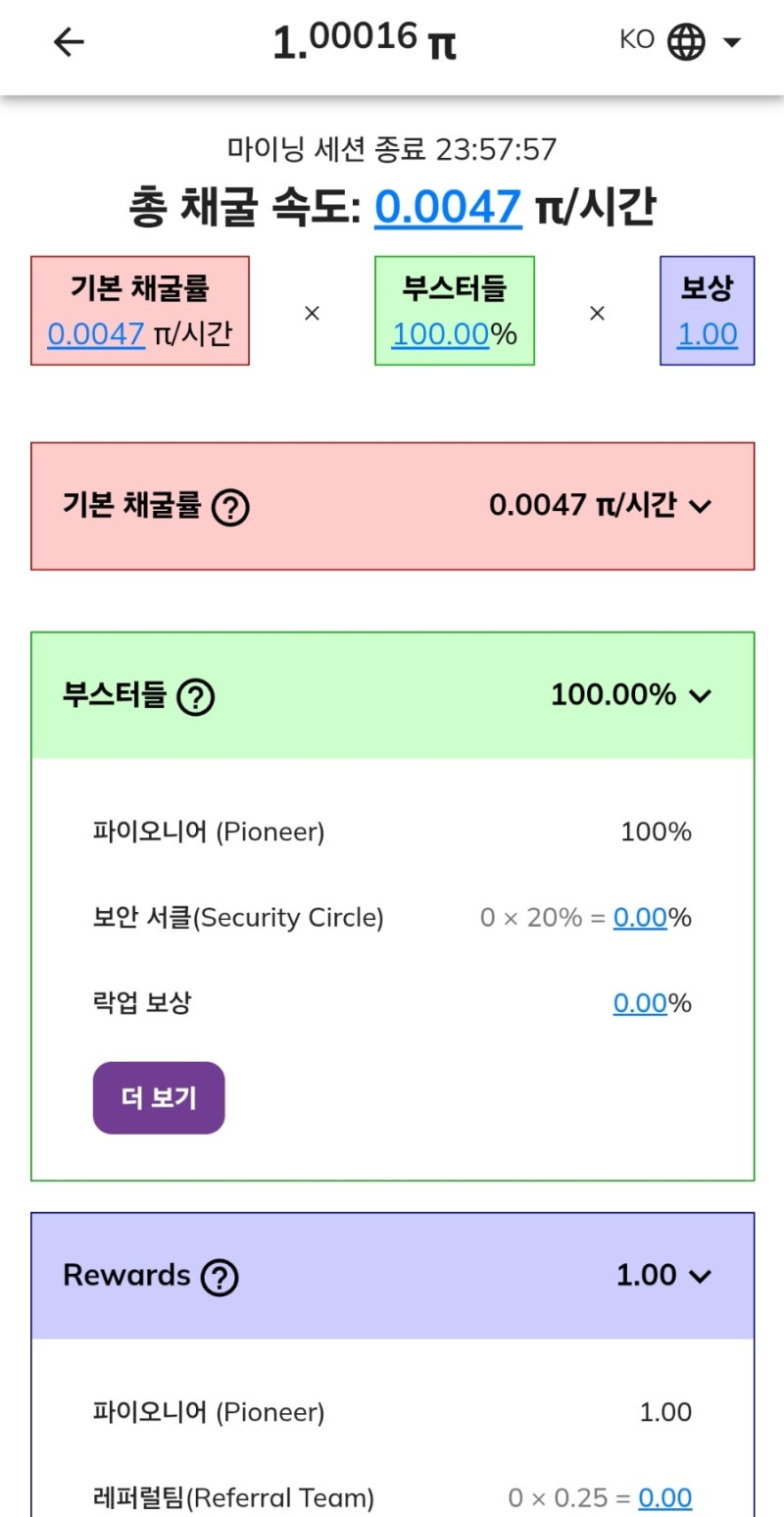
Task: Click the mining session countdown timer
Action: (x=392, y=147)
